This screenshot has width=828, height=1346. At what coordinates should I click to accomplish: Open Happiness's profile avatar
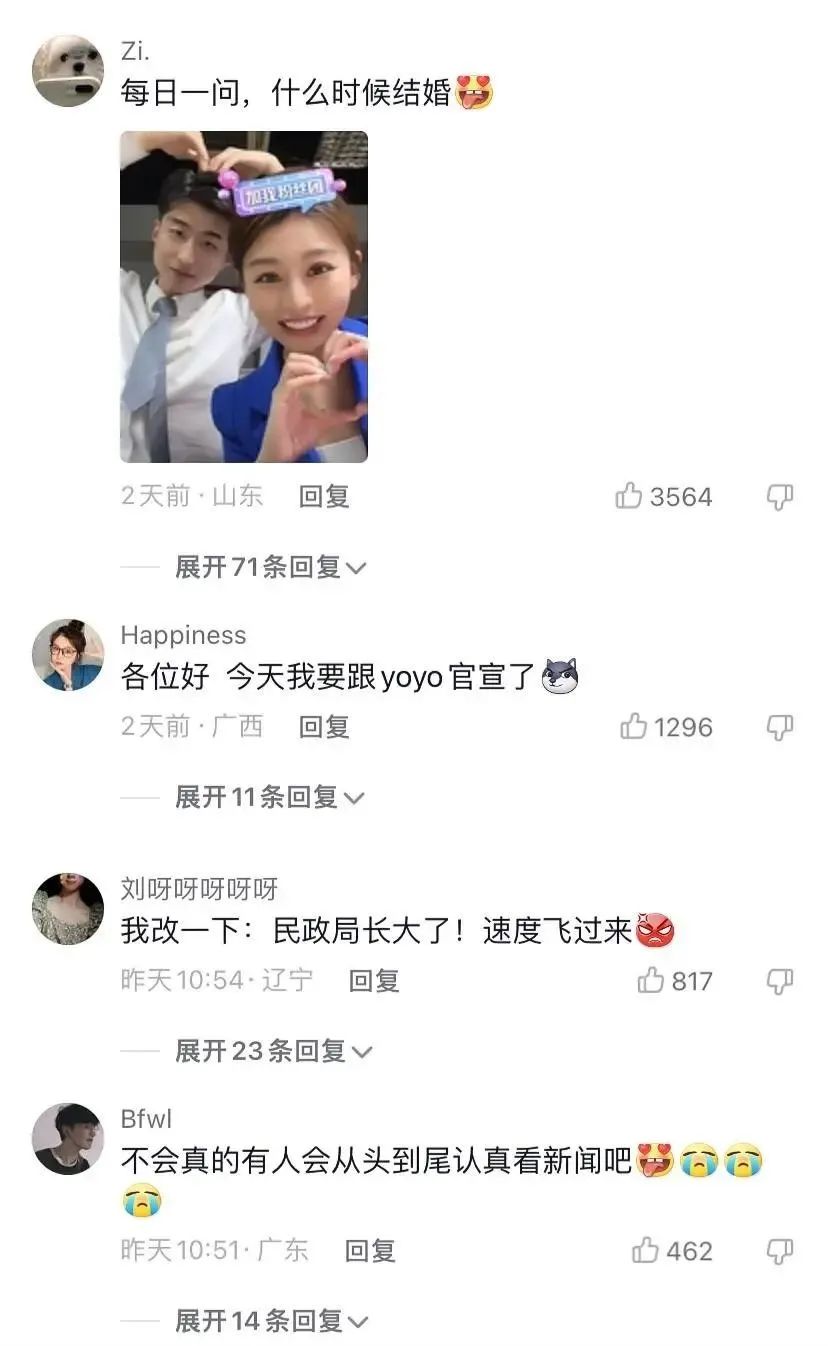click(68, 655)
